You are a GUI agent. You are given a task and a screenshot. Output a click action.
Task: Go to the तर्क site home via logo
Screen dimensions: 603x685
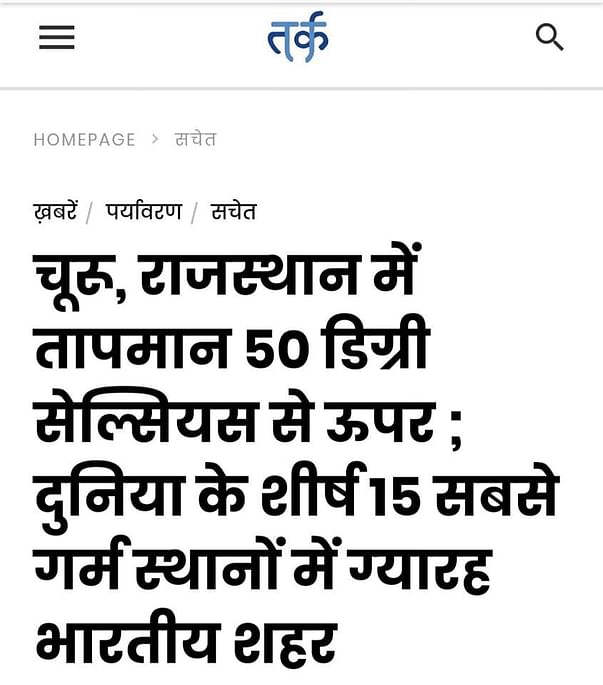pos(297,39)
